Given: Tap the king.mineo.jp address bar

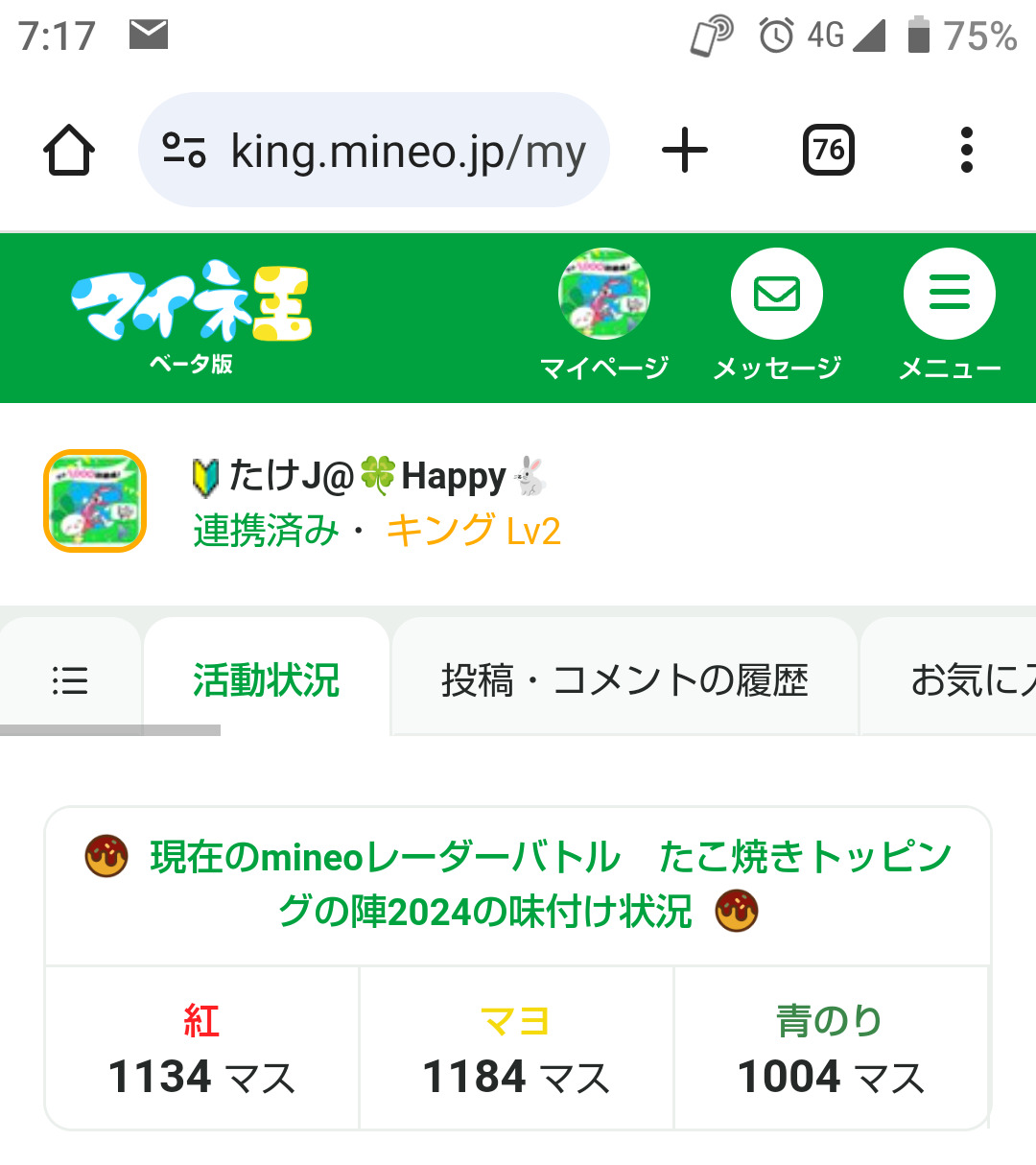Looking at the screenshot, I should (374, 151).
